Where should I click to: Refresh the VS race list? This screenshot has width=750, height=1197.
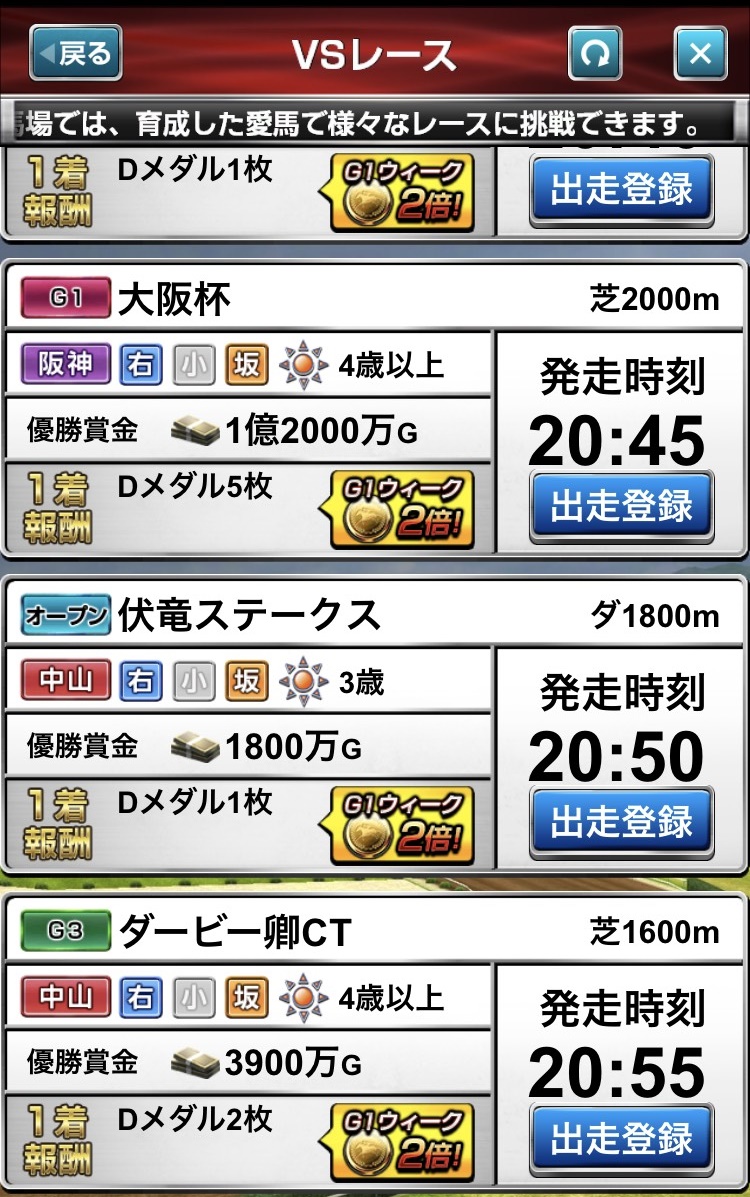point(595,53)
